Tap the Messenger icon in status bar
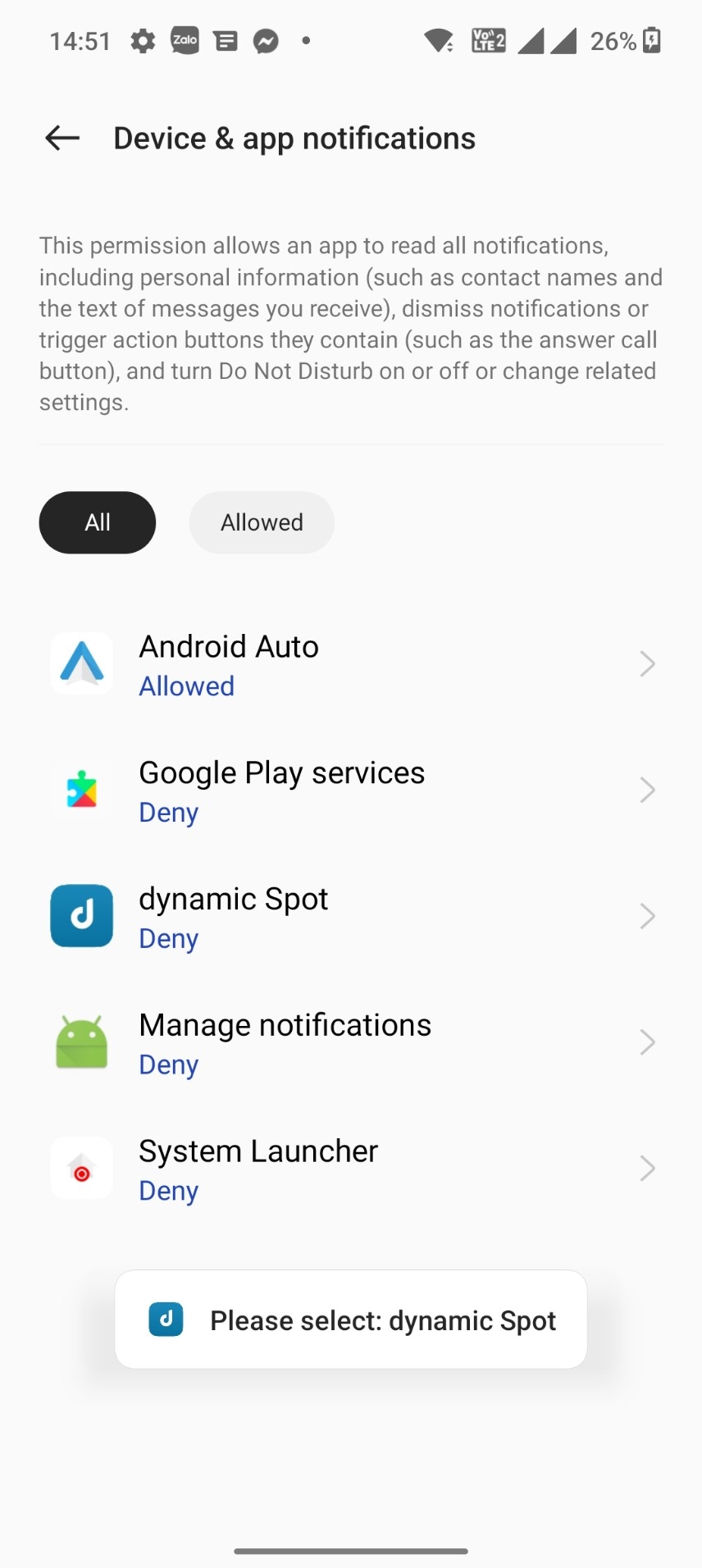Viewport: 702px width, 1568px height. point(267,40)
